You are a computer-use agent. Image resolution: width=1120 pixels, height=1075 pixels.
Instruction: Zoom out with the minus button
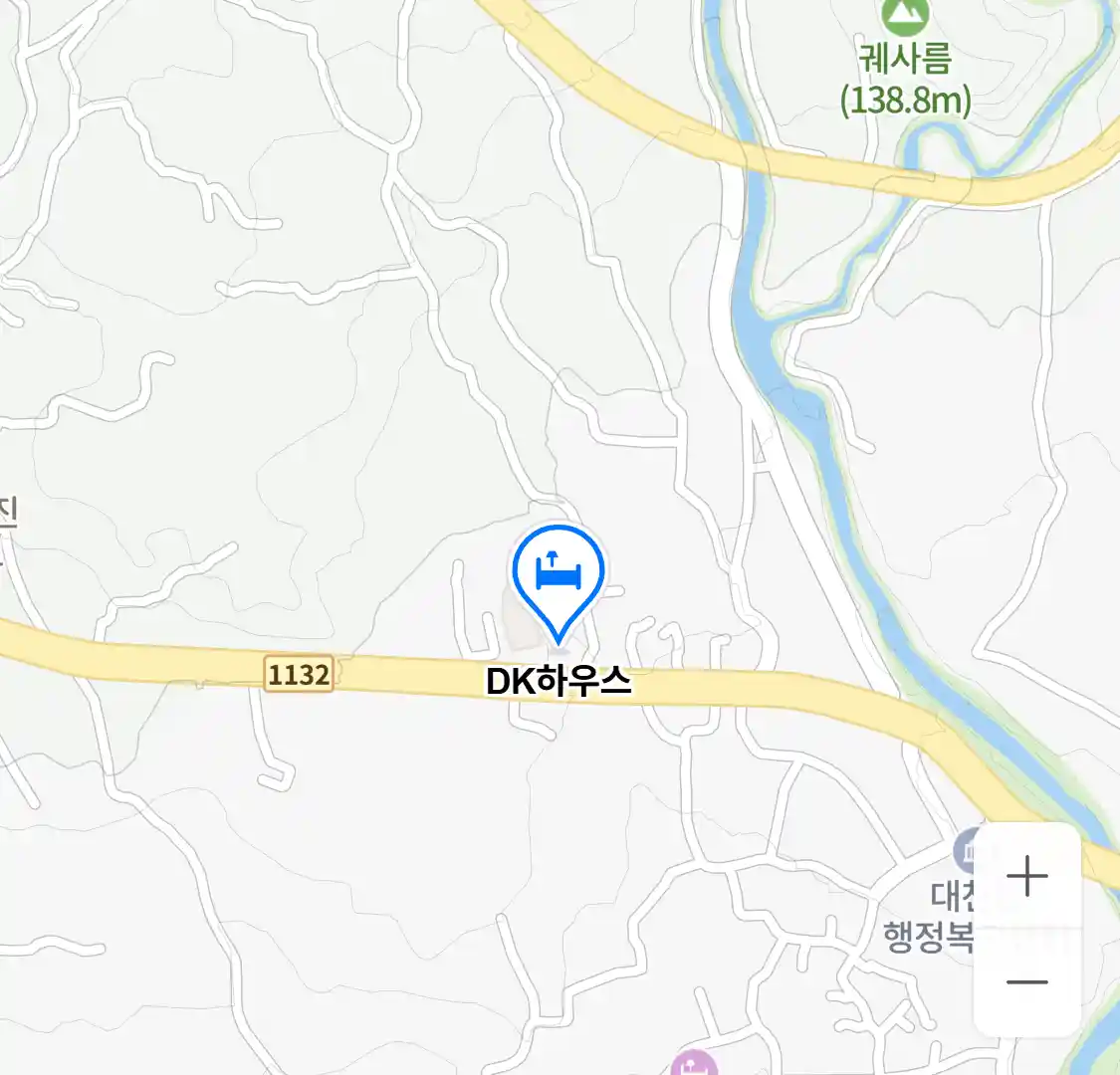click(1026, 982)
